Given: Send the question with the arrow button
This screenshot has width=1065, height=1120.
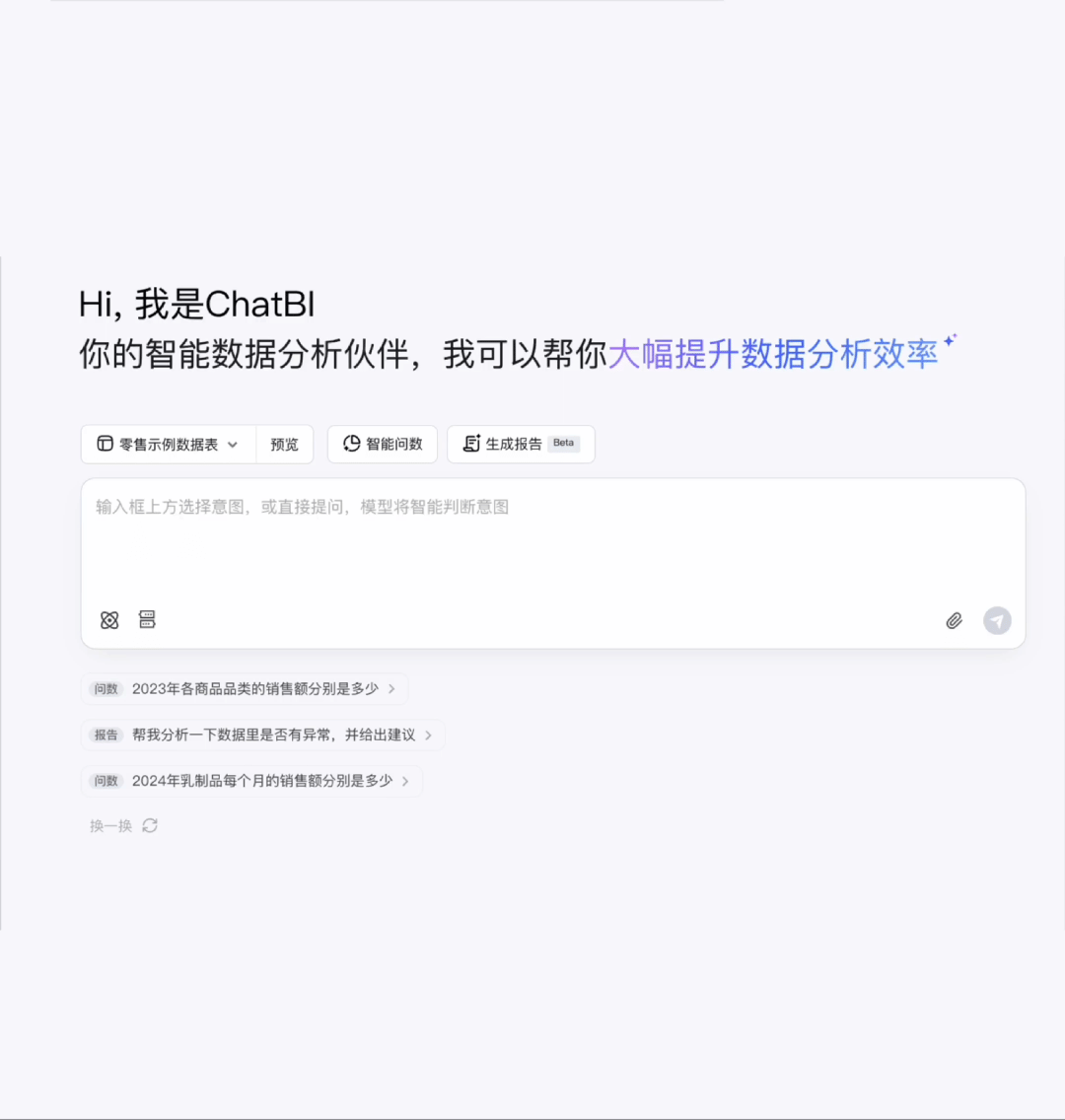Looking at the screenshot, I should (x=997, y=621).
